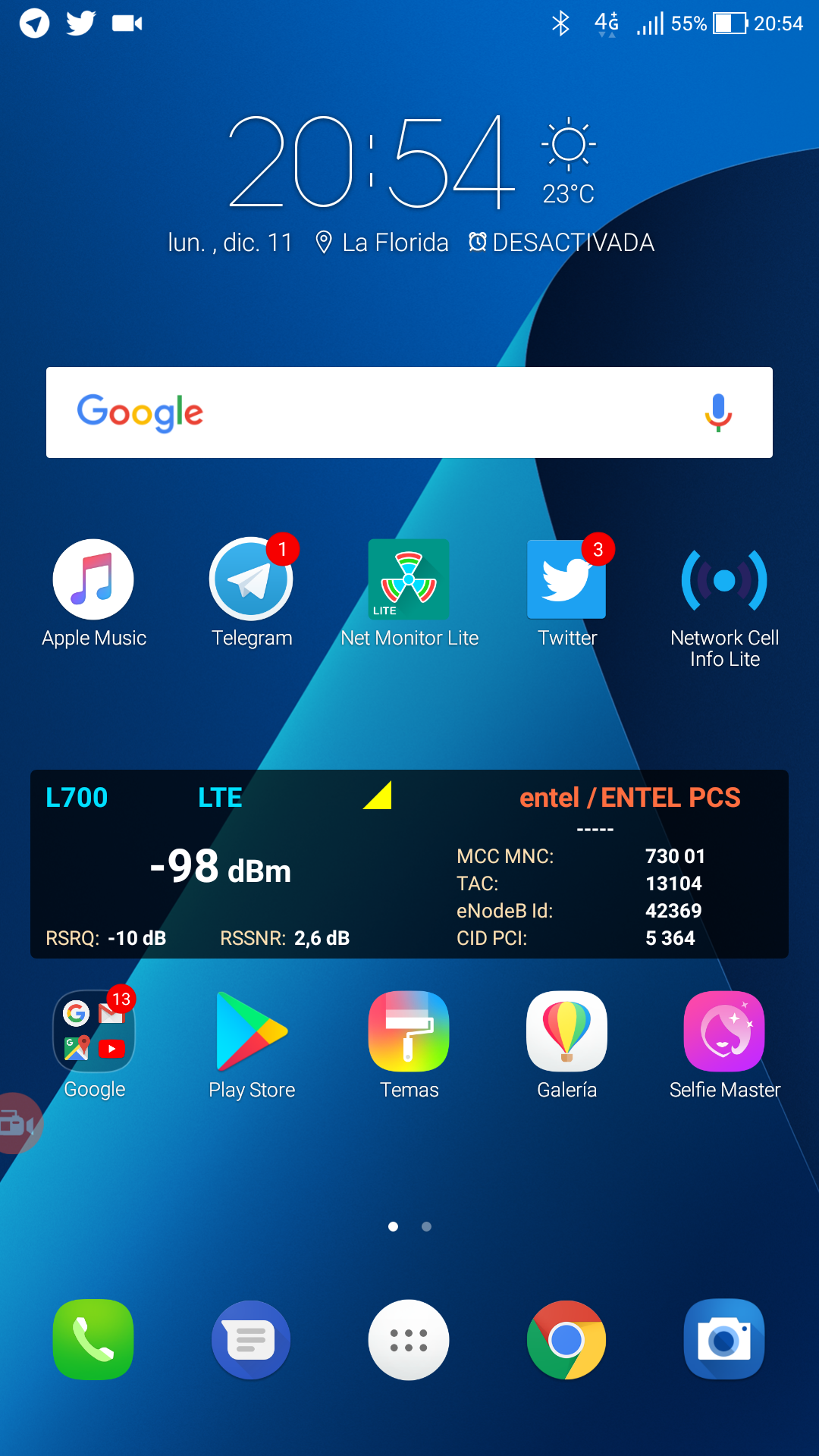Launch Telegram app
This screenshot has height=1456, width=819.
pos(251,580)
